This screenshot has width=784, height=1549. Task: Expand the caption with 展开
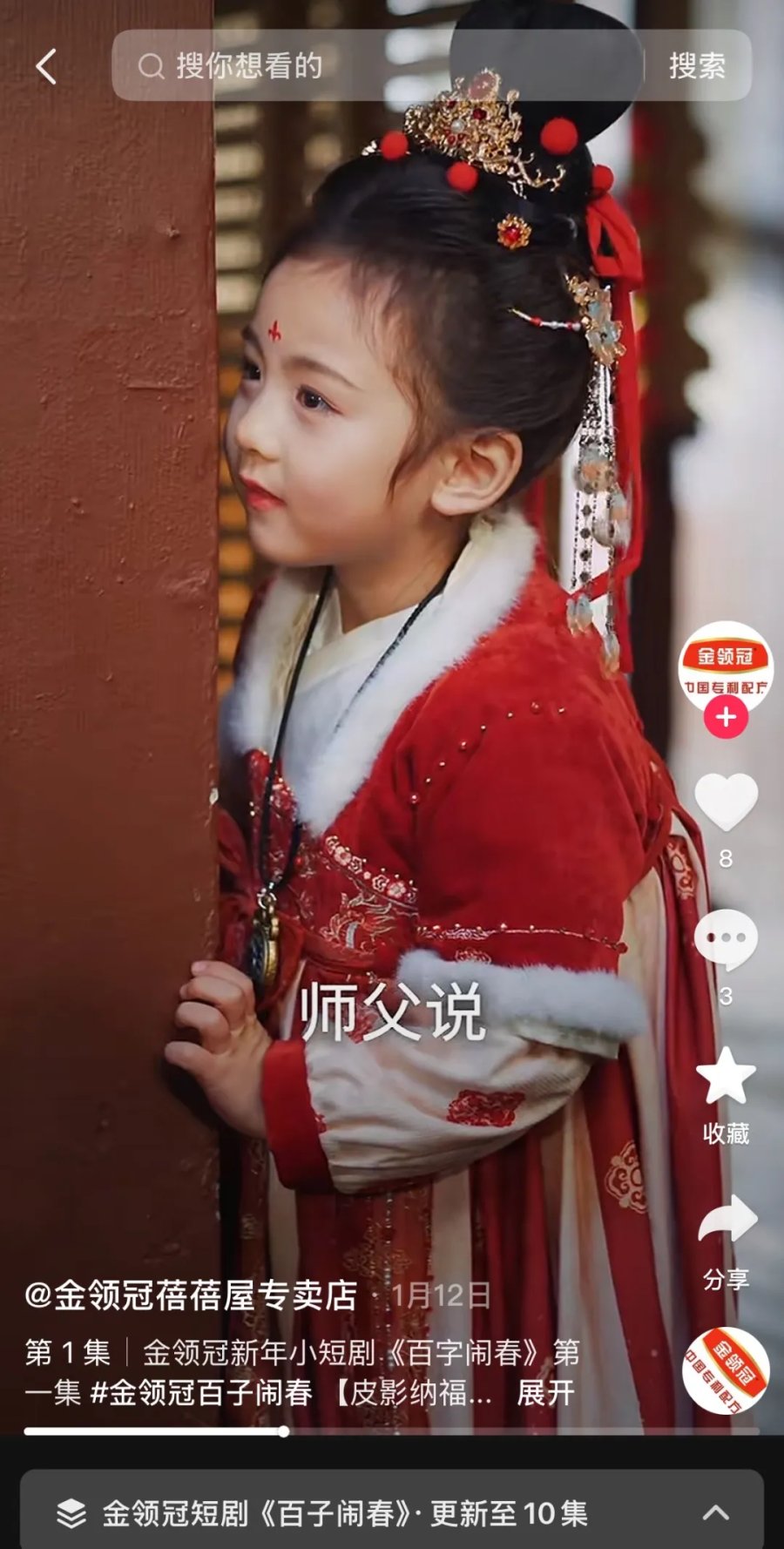click(545, 1392)
